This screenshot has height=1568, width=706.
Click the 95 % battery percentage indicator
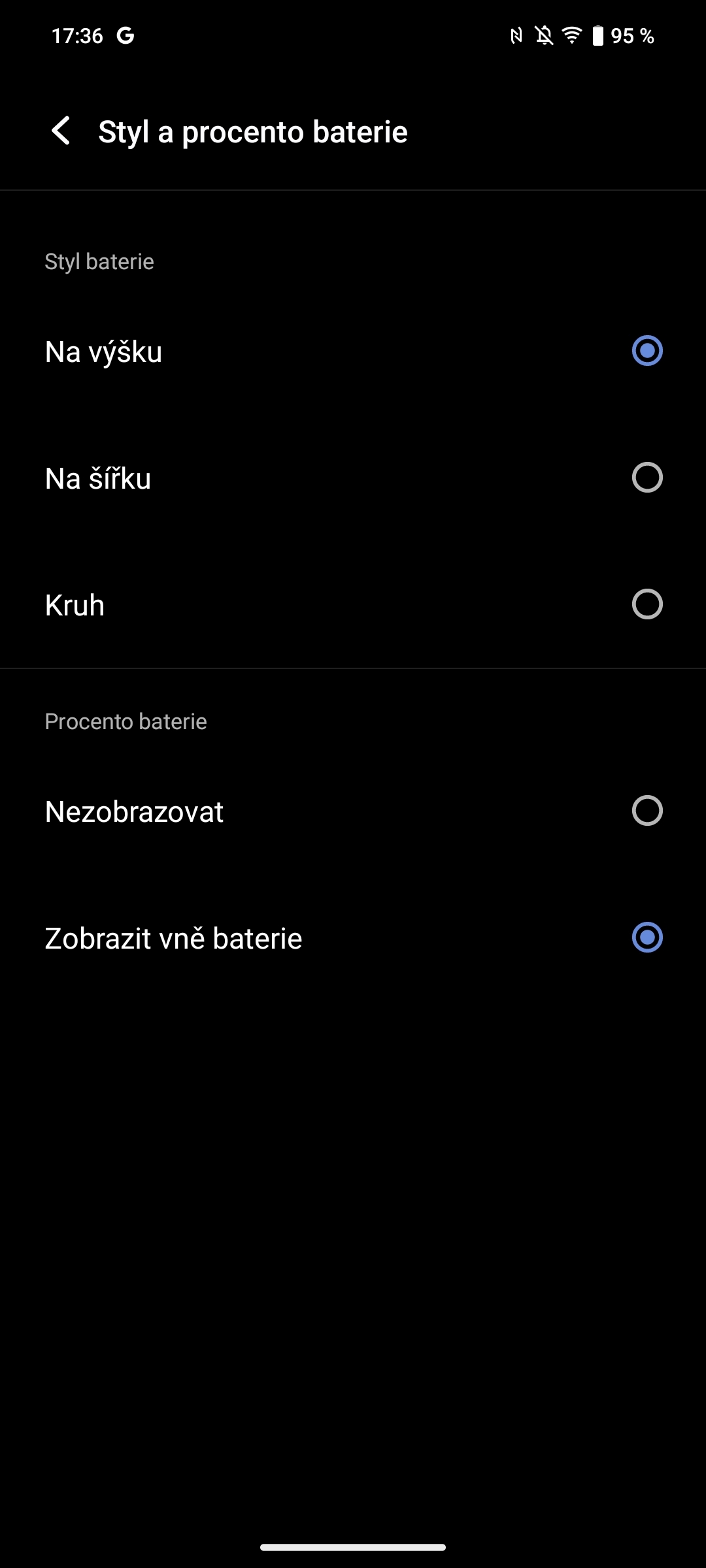pos(631,35)
